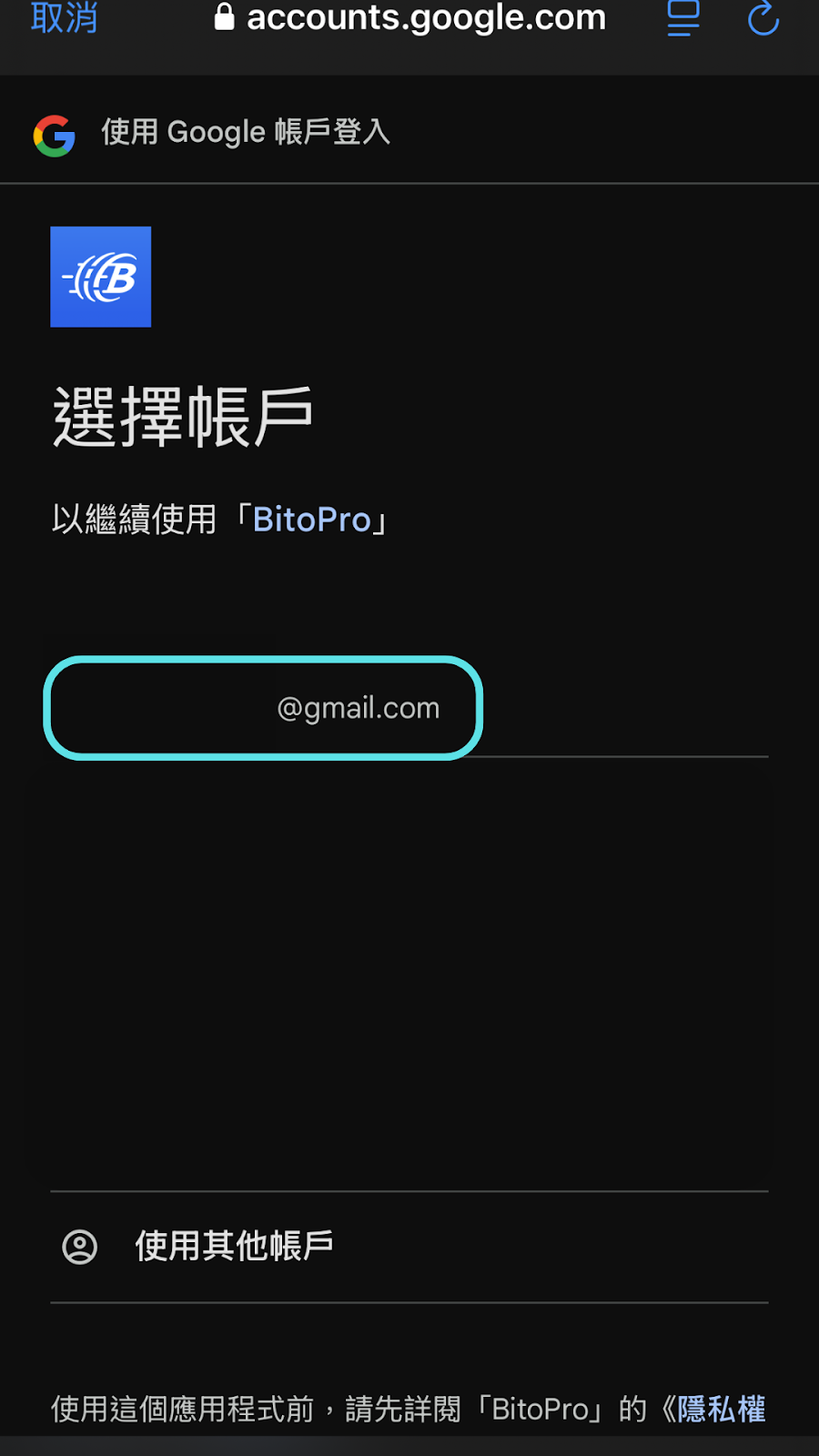Open the reader view icon
Viewport: 819px width, 1456px height.
(683, 18)
